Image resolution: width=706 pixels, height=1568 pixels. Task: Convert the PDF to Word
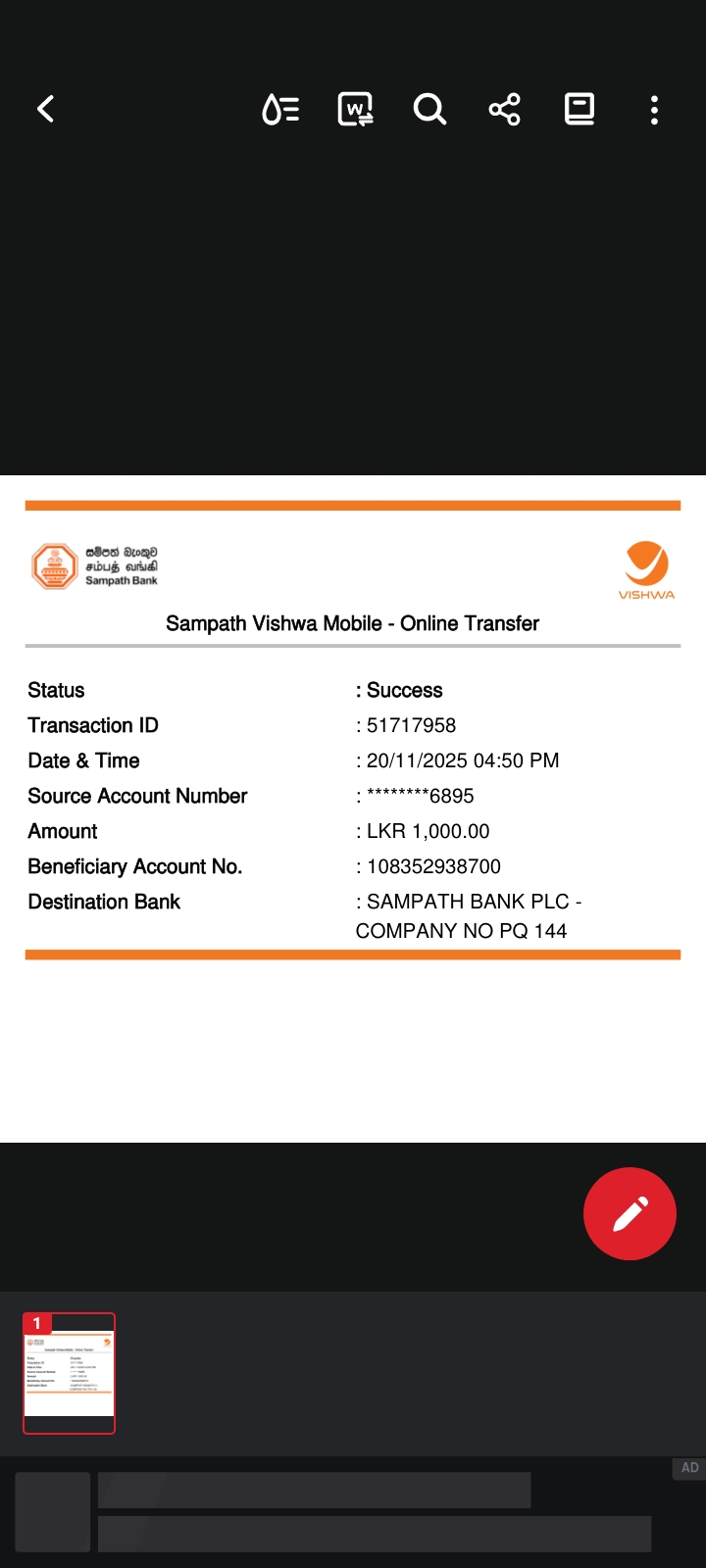pos(355,109)
